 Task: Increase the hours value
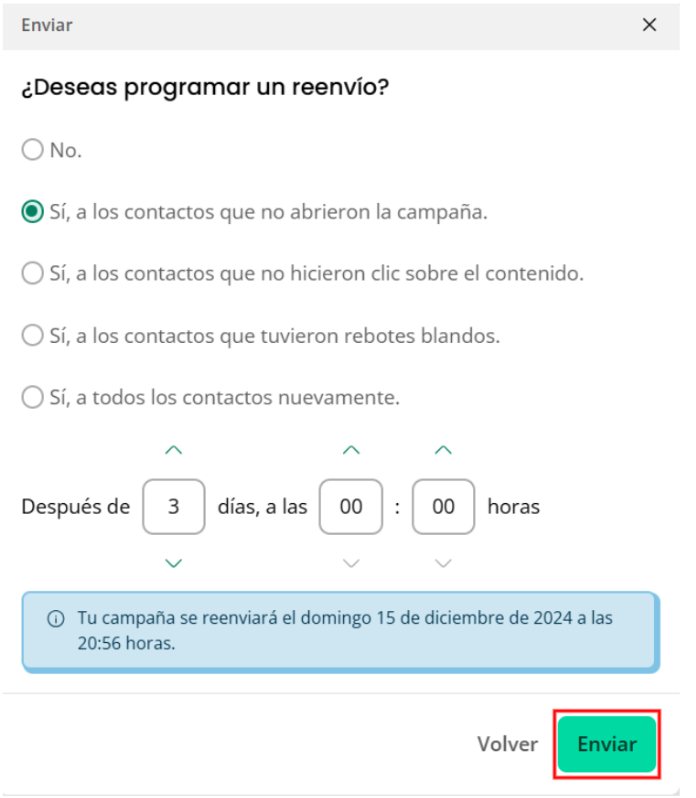point(351,450)
